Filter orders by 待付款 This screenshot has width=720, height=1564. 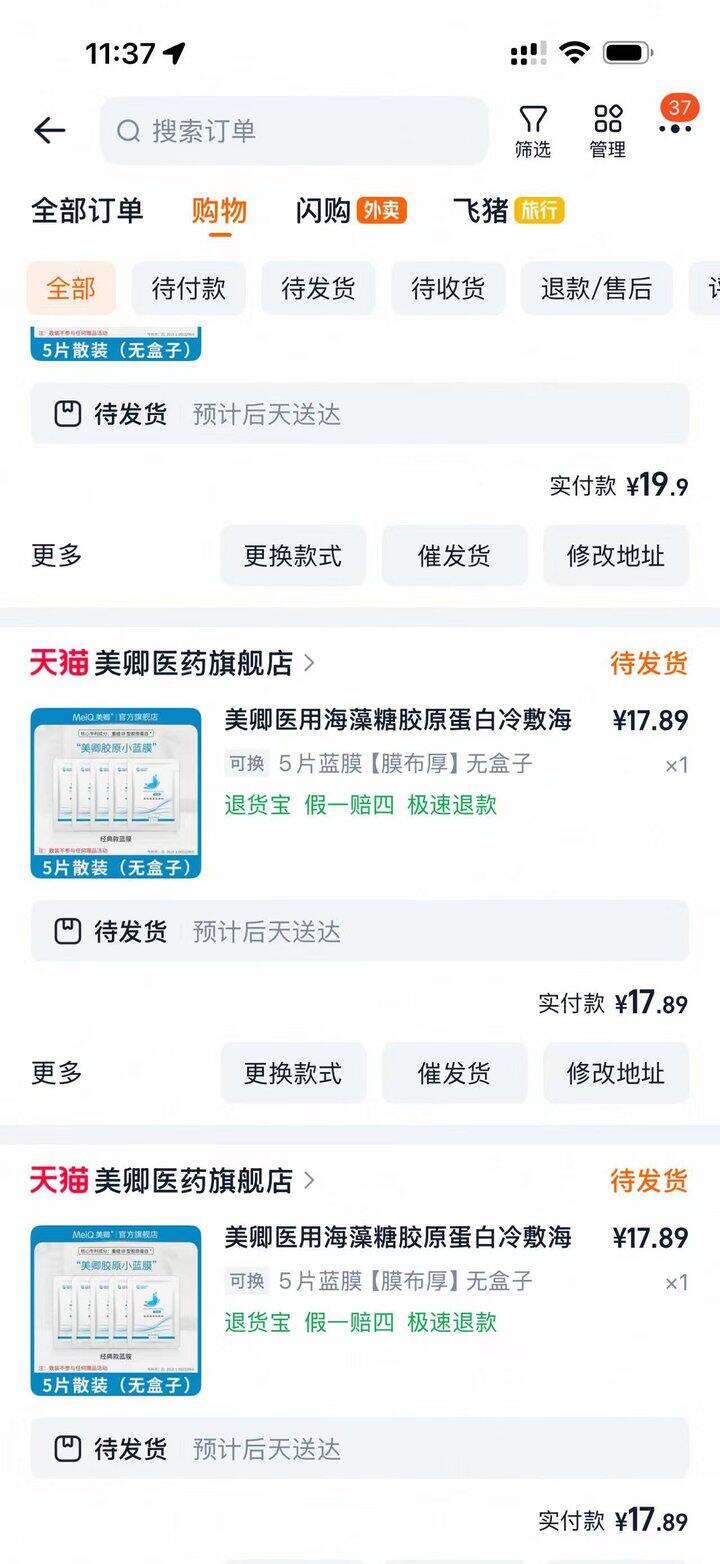click(189, 289)
